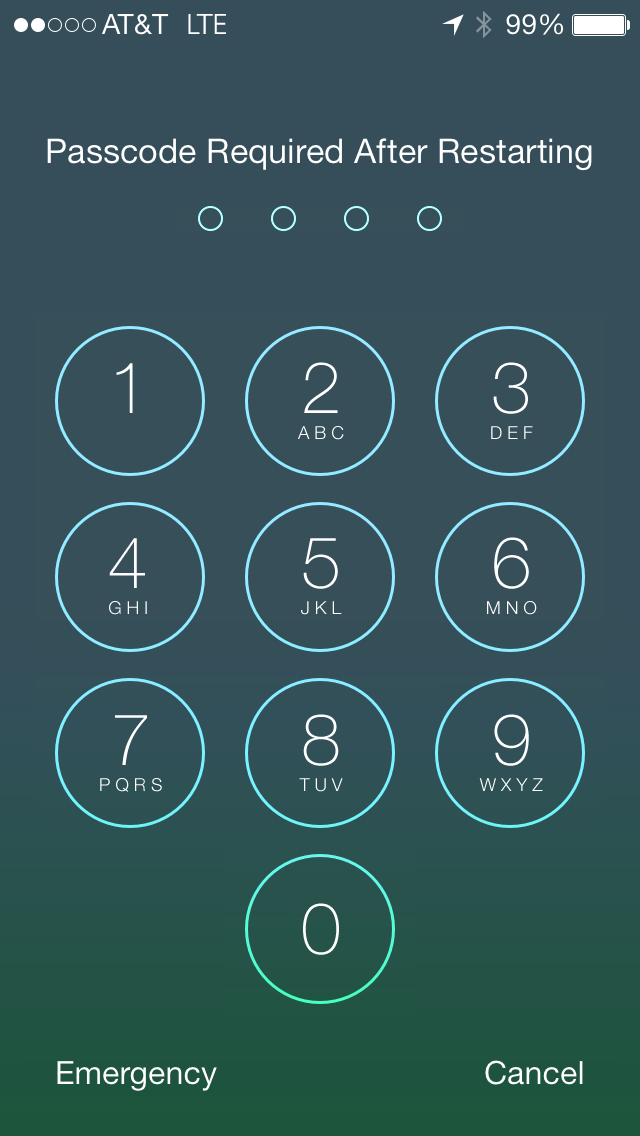This screenshot has height=1136, width=640.
Task: Cancel passcode entry
Action: point(534,1073)
